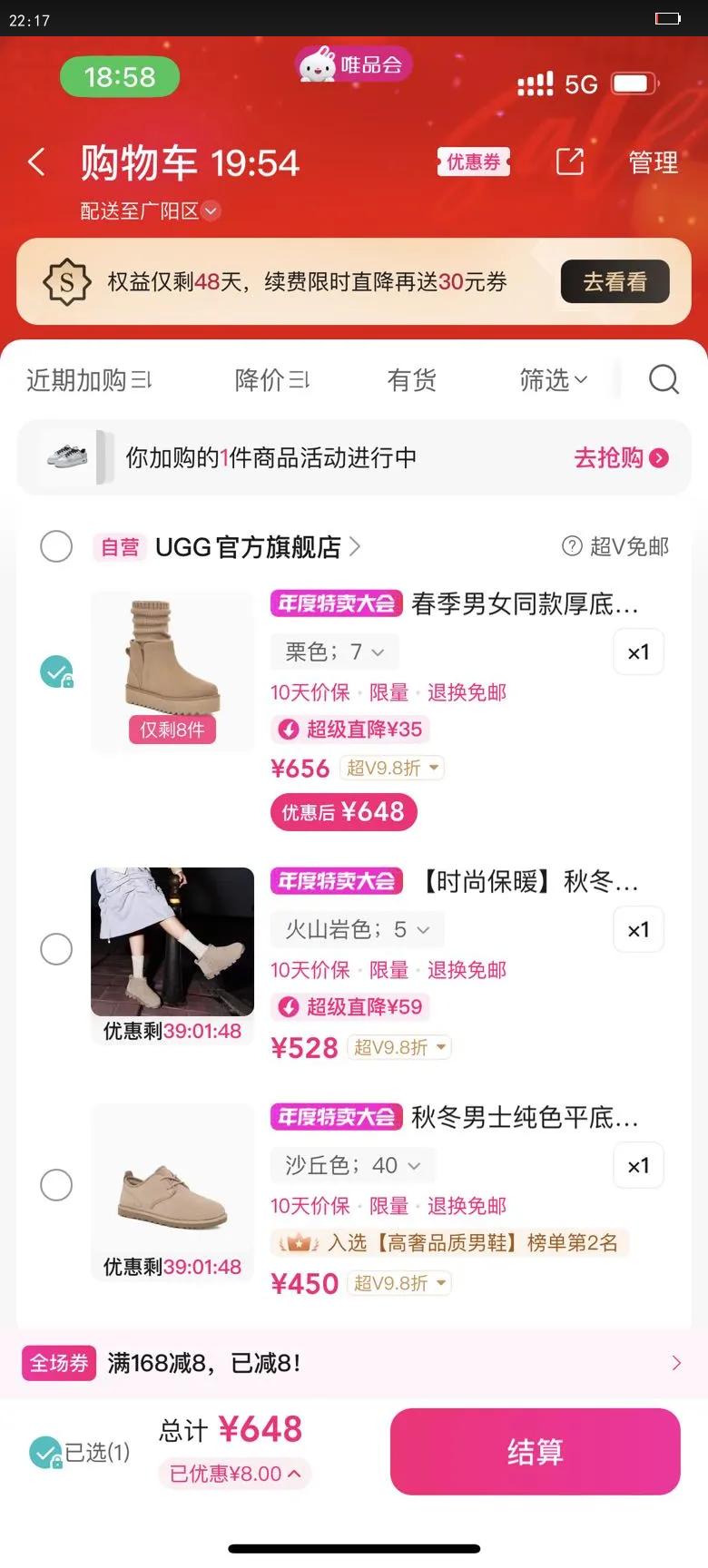
Task: Open the 栗色；7 variant dropdown
Action: click(x=334, y=652)
